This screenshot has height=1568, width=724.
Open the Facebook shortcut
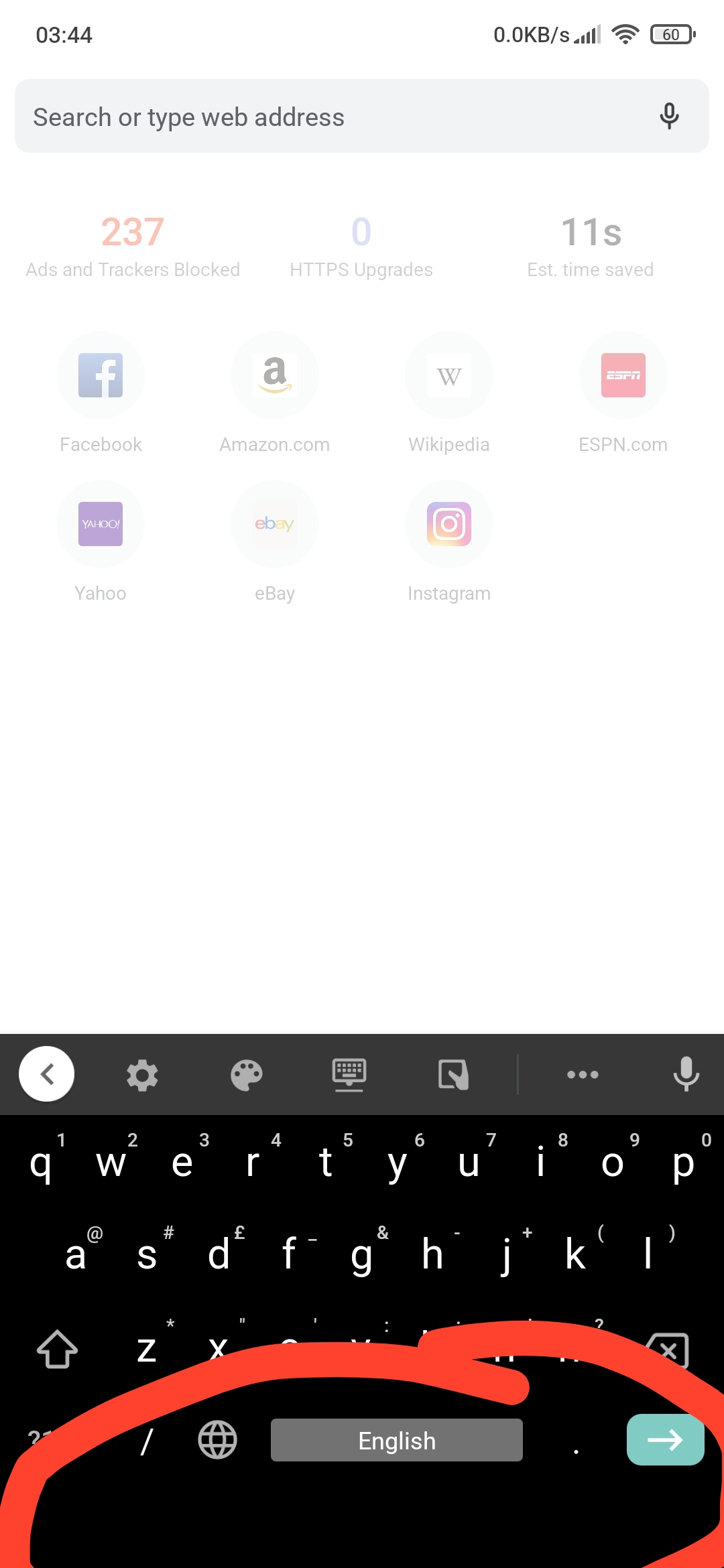[x=101, y=393]
